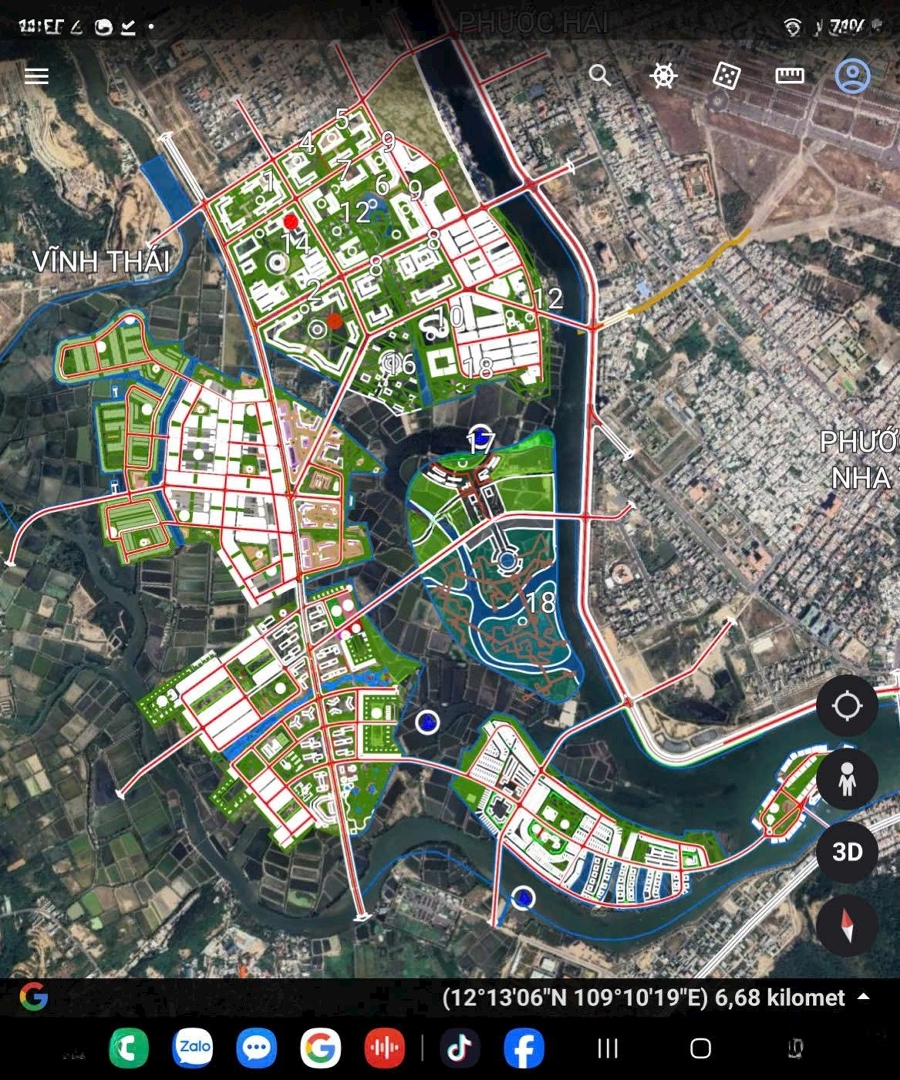Open the Google attribution logo
The image size is (900, 1080).
[x=33, y=996]
